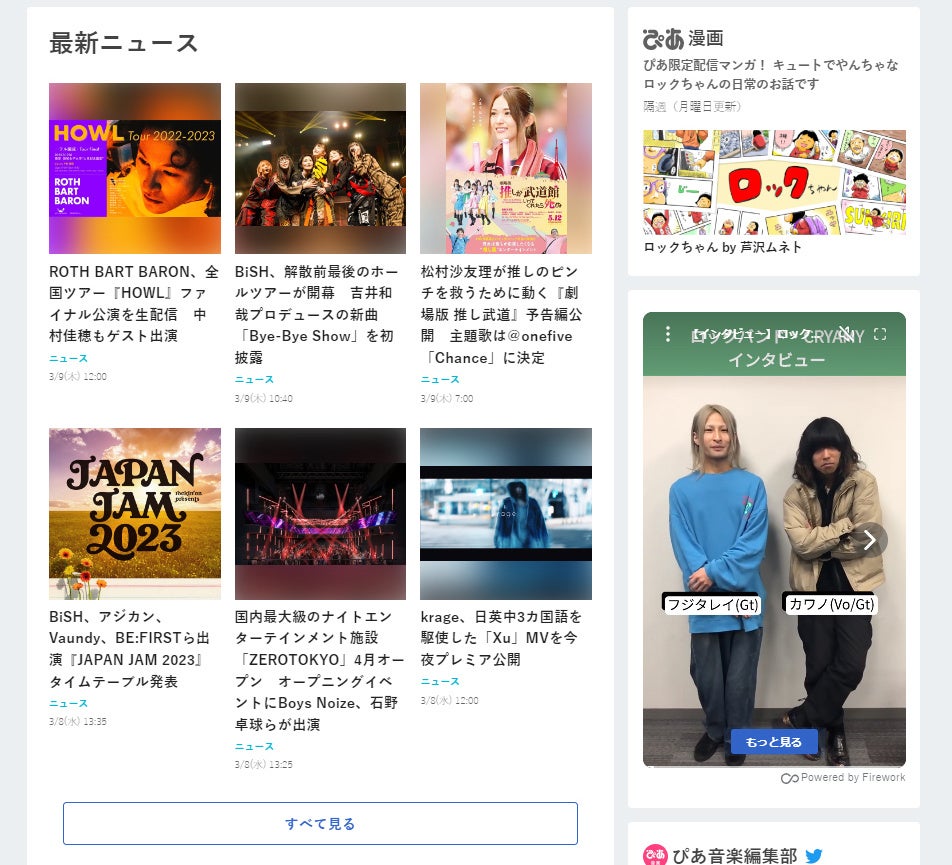Viewport: 952px width, 865px height.
Task: Open the Powered by Firework link
Action: point(843,777)
